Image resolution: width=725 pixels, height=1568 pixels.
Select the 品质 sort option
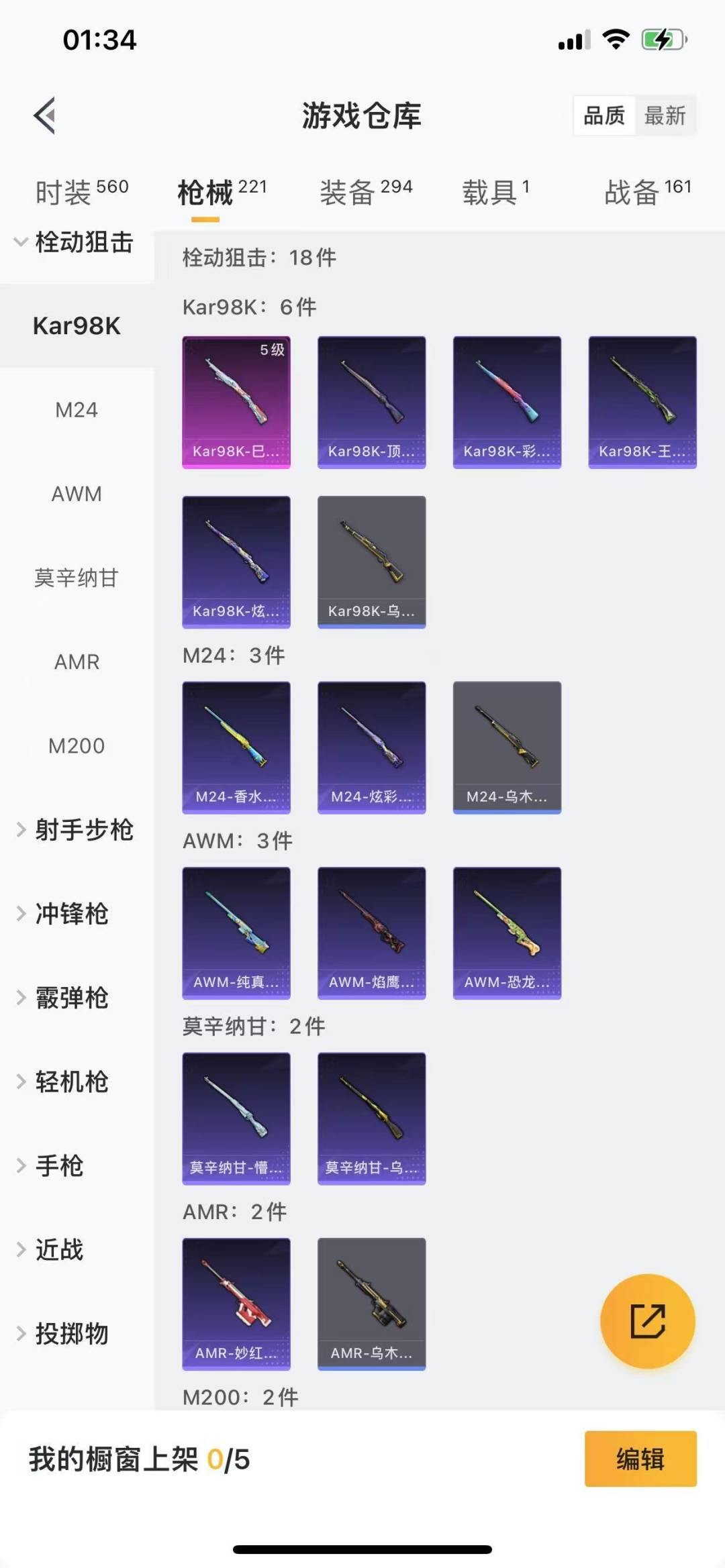(x=604, y=116)
